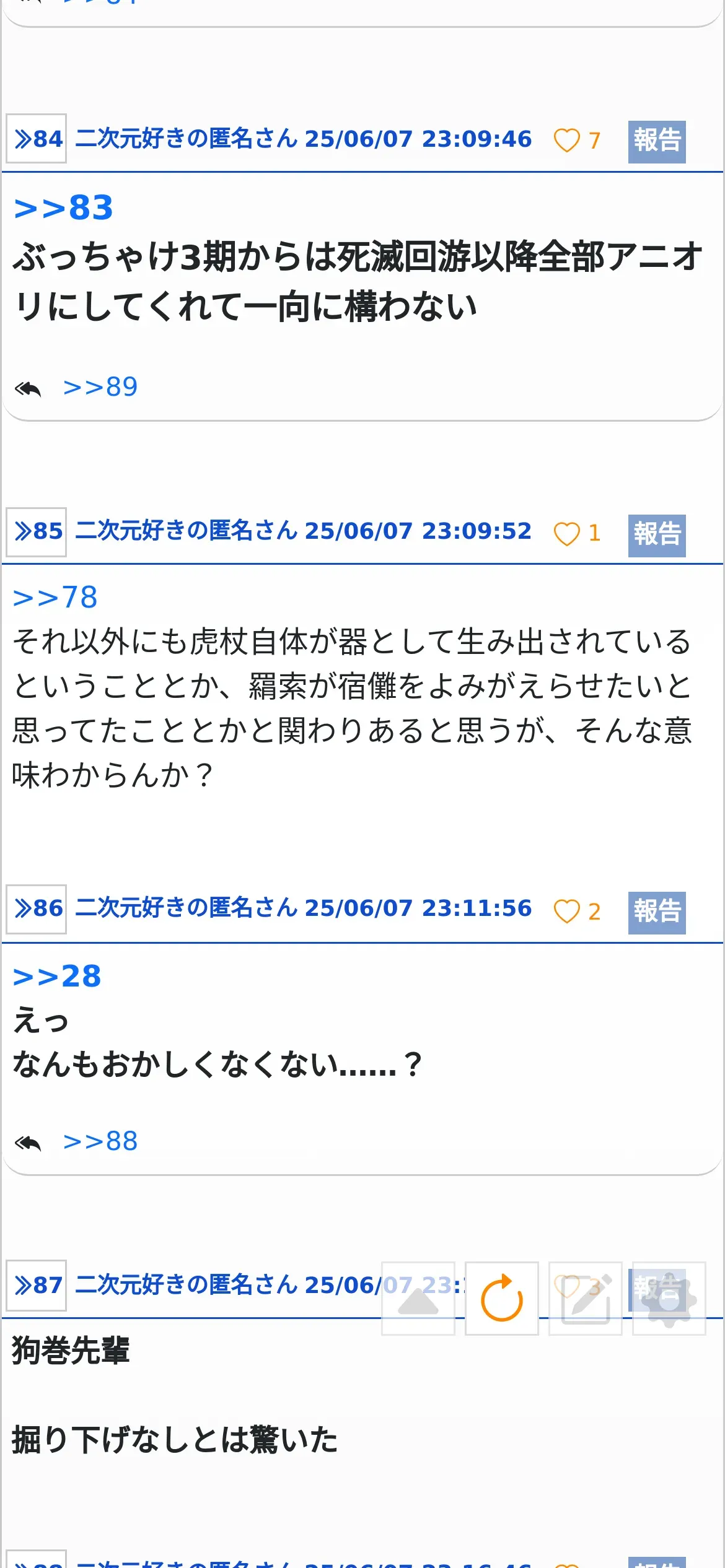Viewport: 725px width, 1568px height.
Task: Like post 85 with the heart icon
Action: [566, 534]
